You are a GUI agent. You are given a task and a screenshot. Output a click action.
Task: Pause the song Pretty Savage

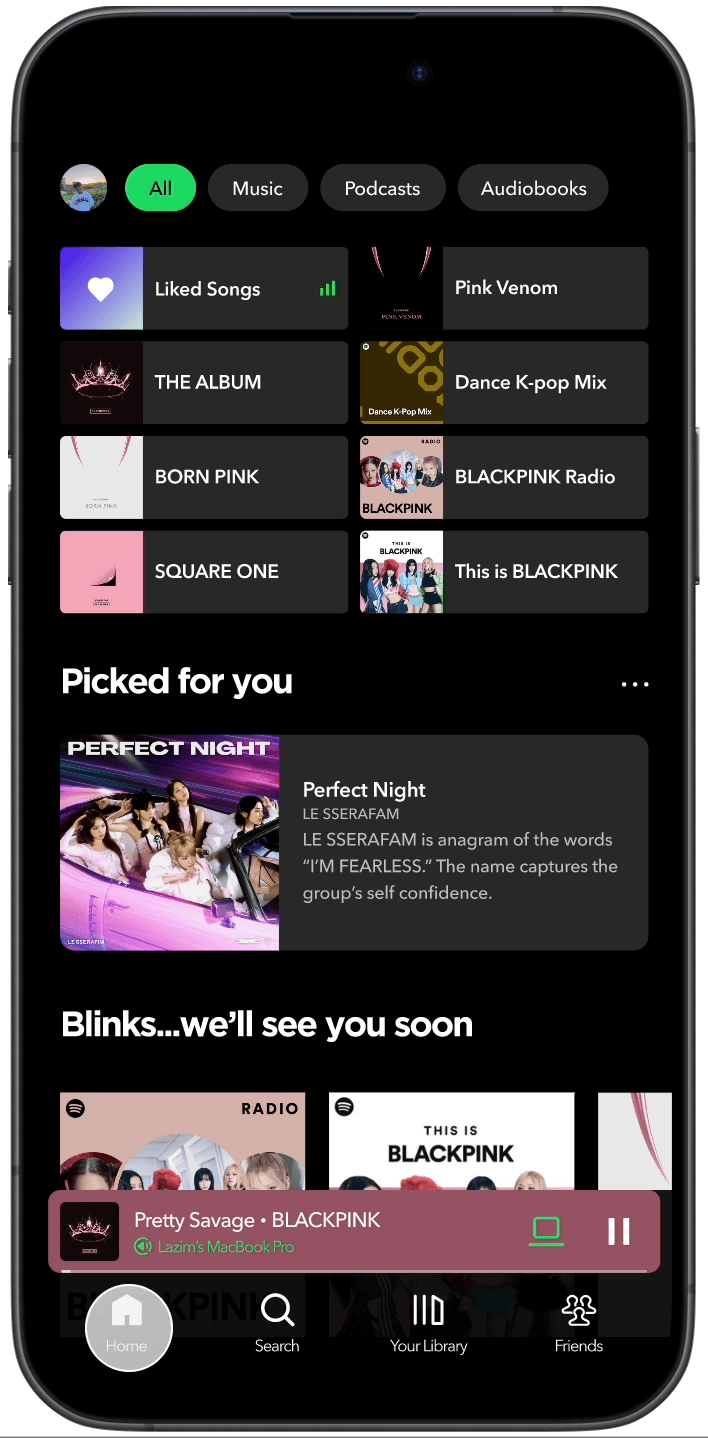click(619, 1231)
